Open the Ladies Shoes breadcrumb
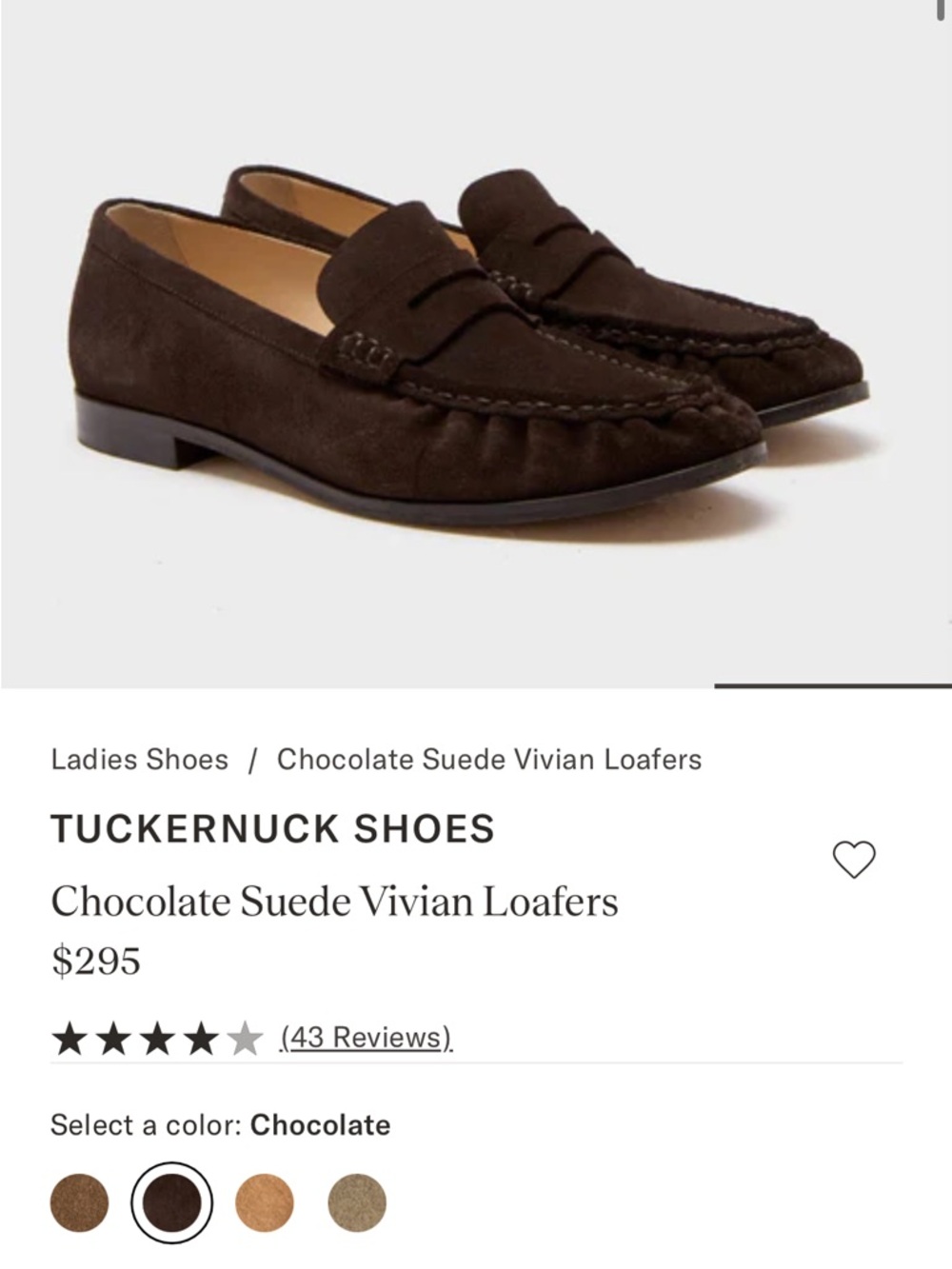 tap(138, 760)
